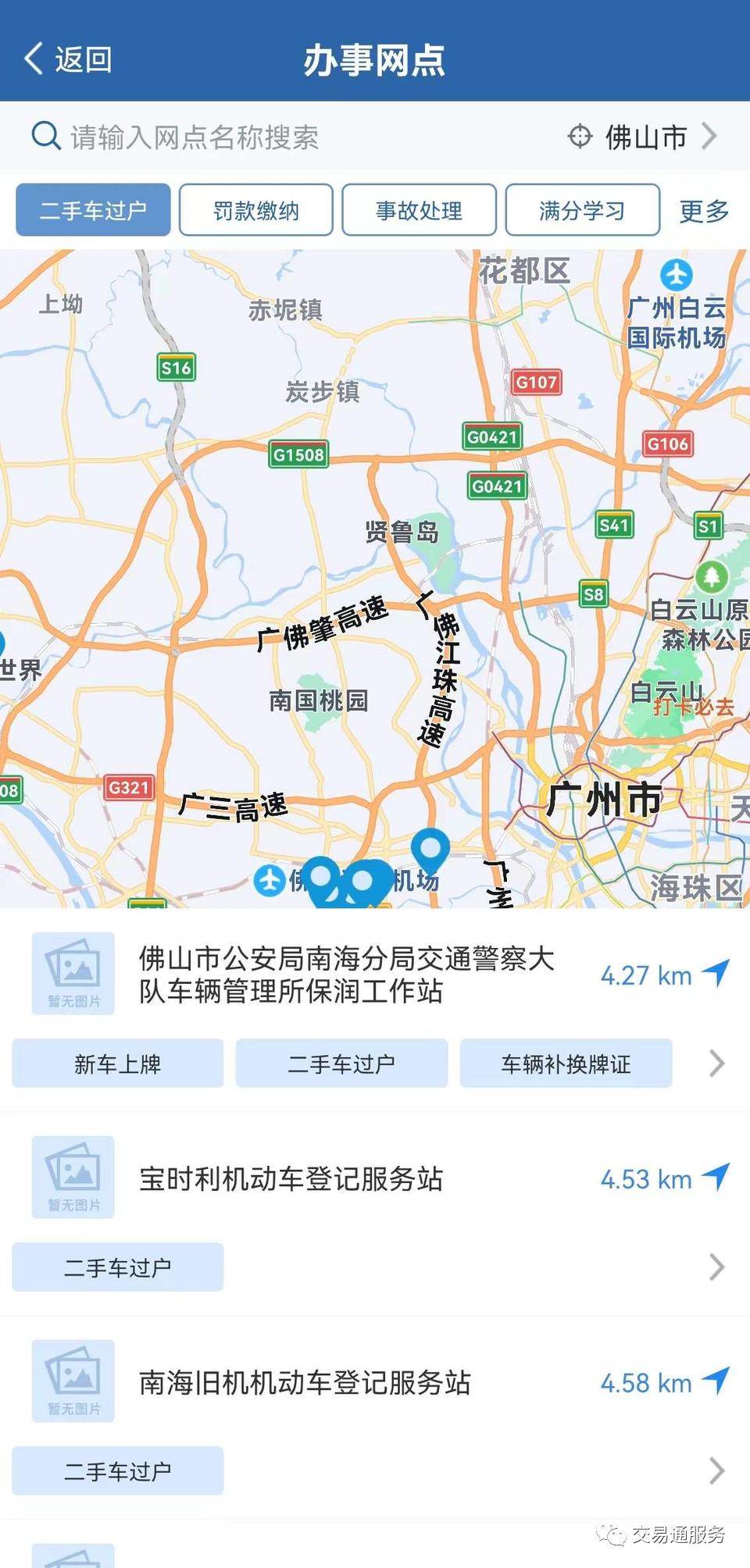The width and height of the screenshot is (750, 1568).
Task: Switch to the 二手车过户 tab
Action: click(92, 209)
